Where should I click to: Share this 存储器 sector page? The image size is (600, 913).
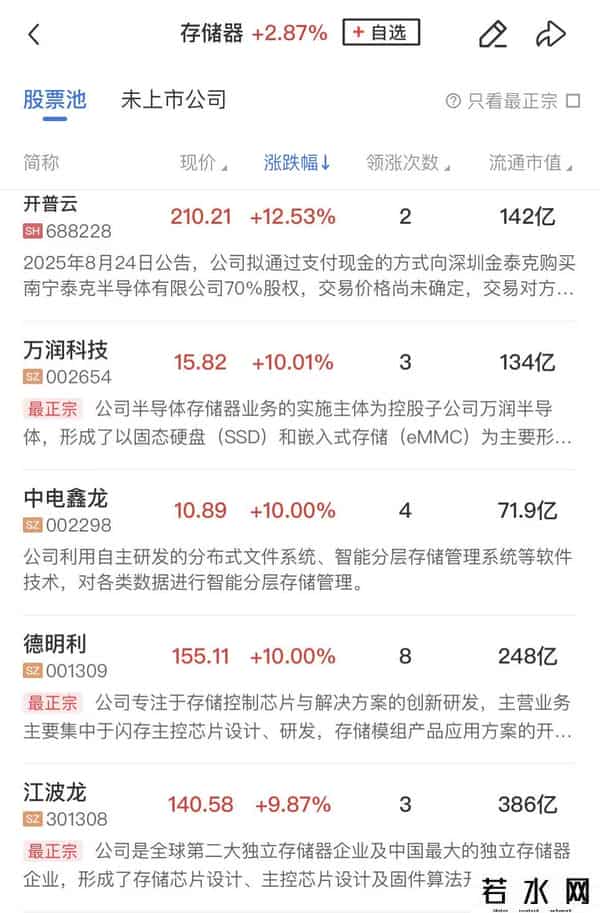550,34
